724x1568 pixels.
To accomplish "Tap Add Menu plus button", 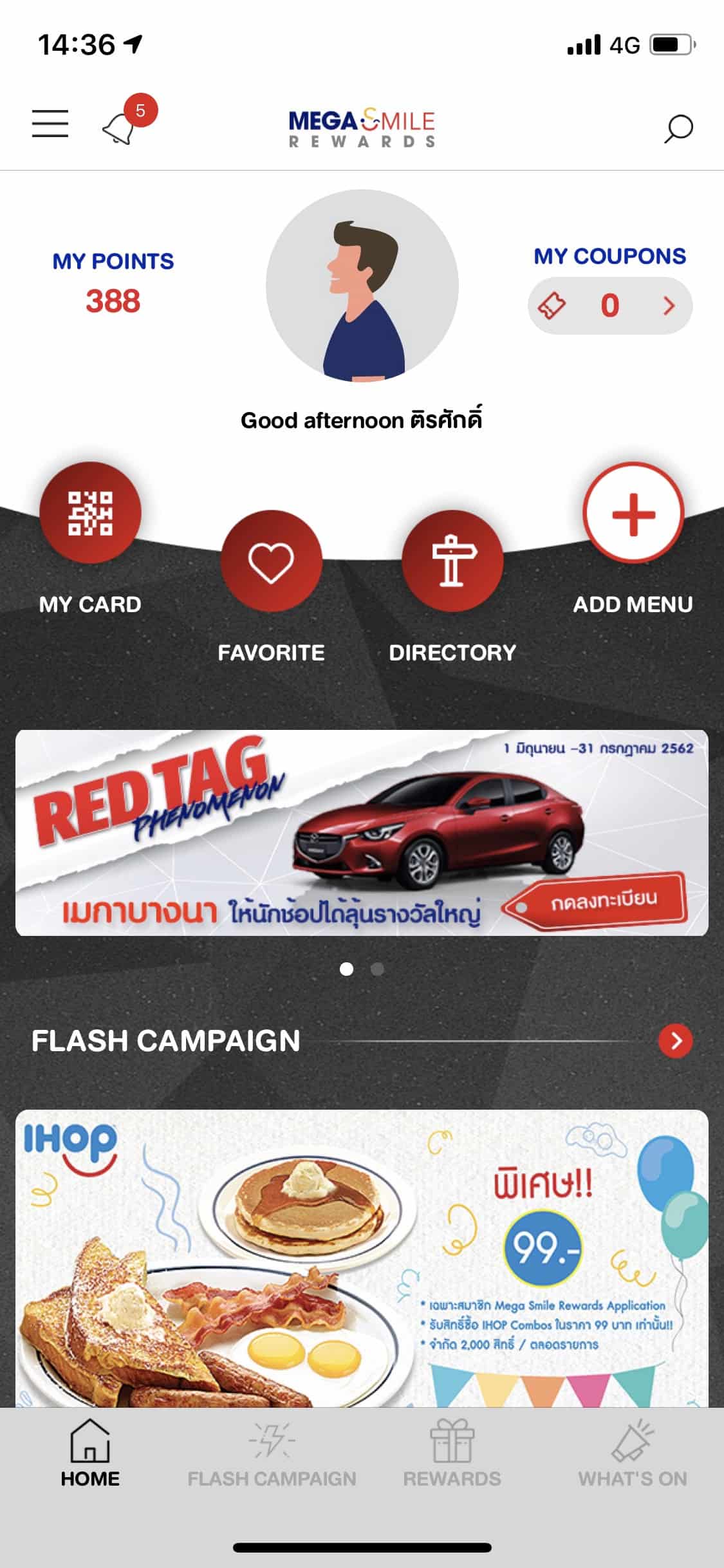I will [x=633, y=513].
